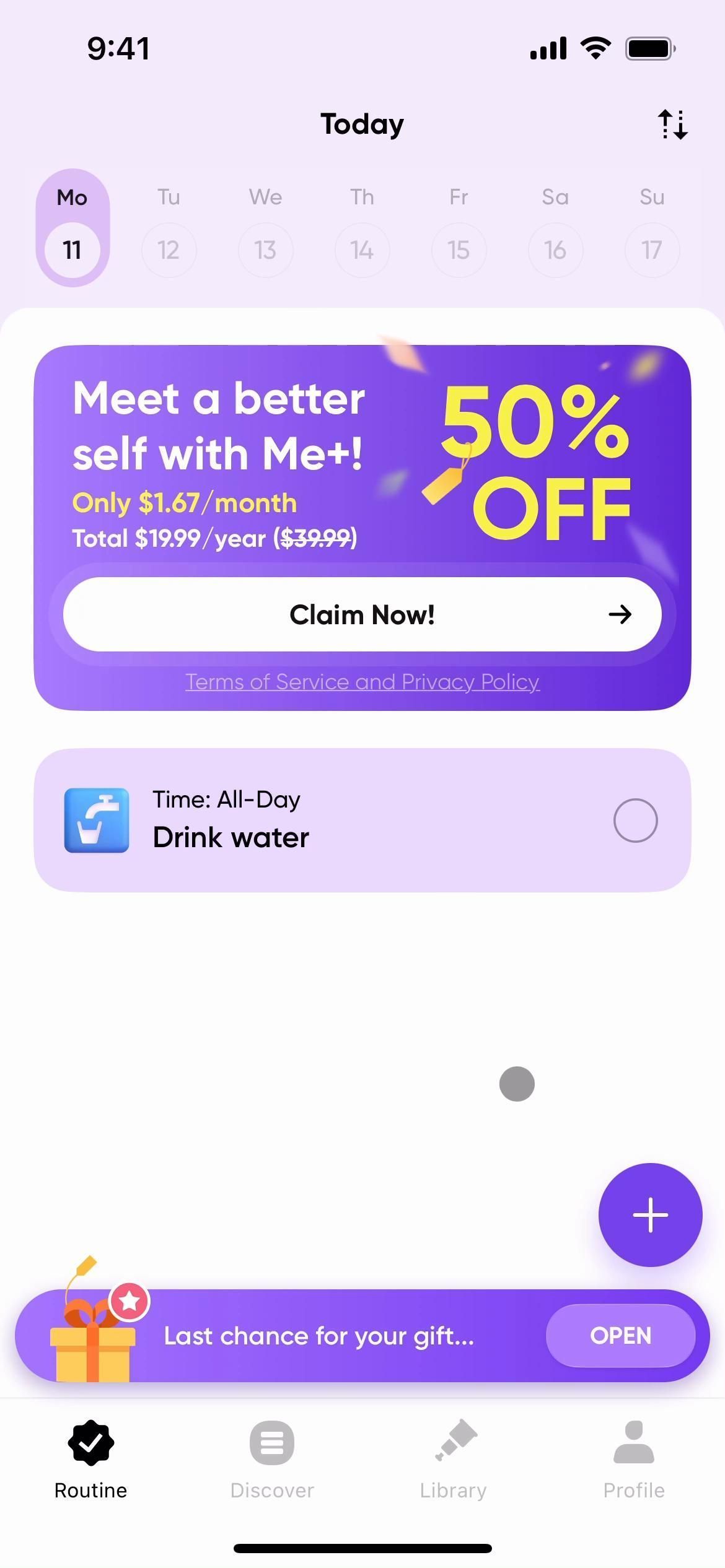Switch to the Library tab

[453, 1459]
